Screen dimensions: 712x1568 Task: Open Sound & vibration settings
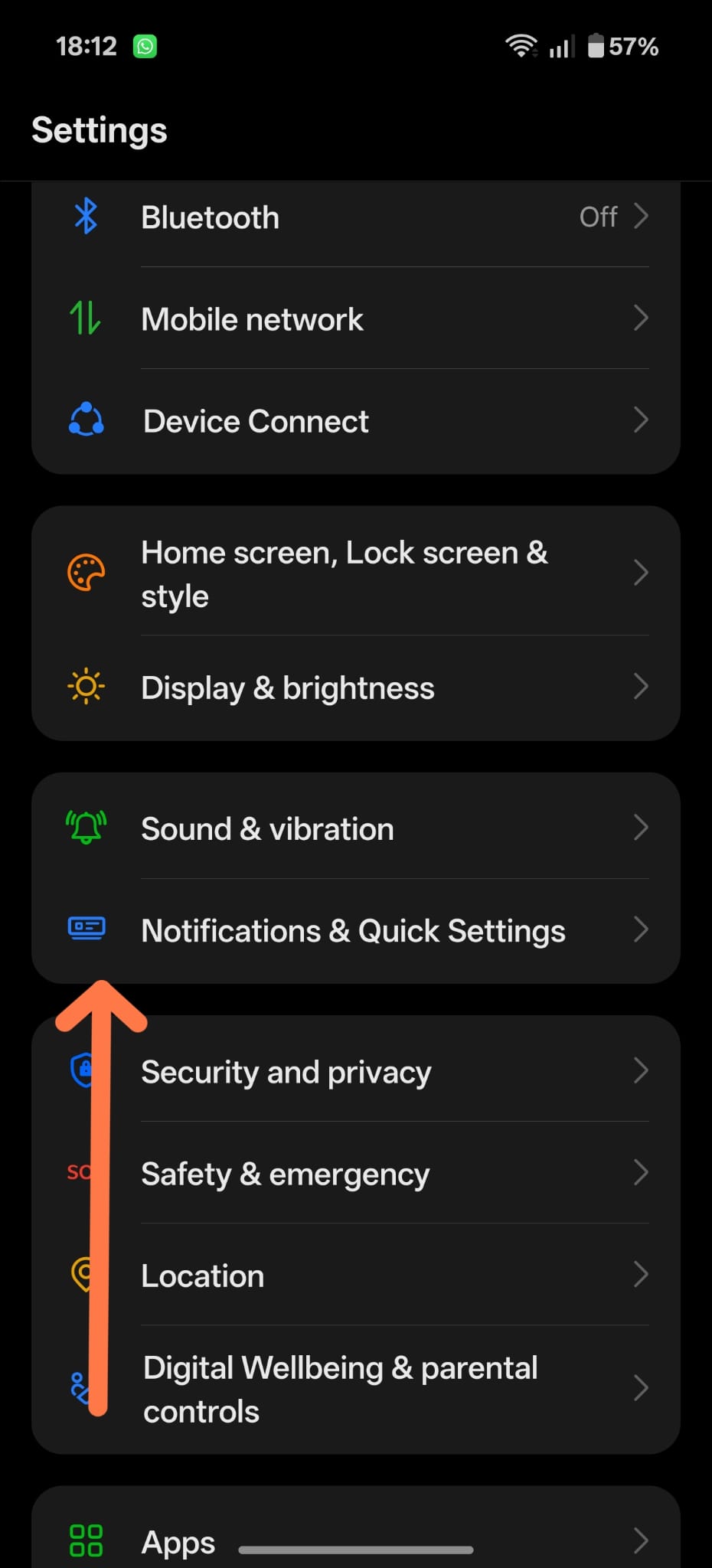coord(356,829)
